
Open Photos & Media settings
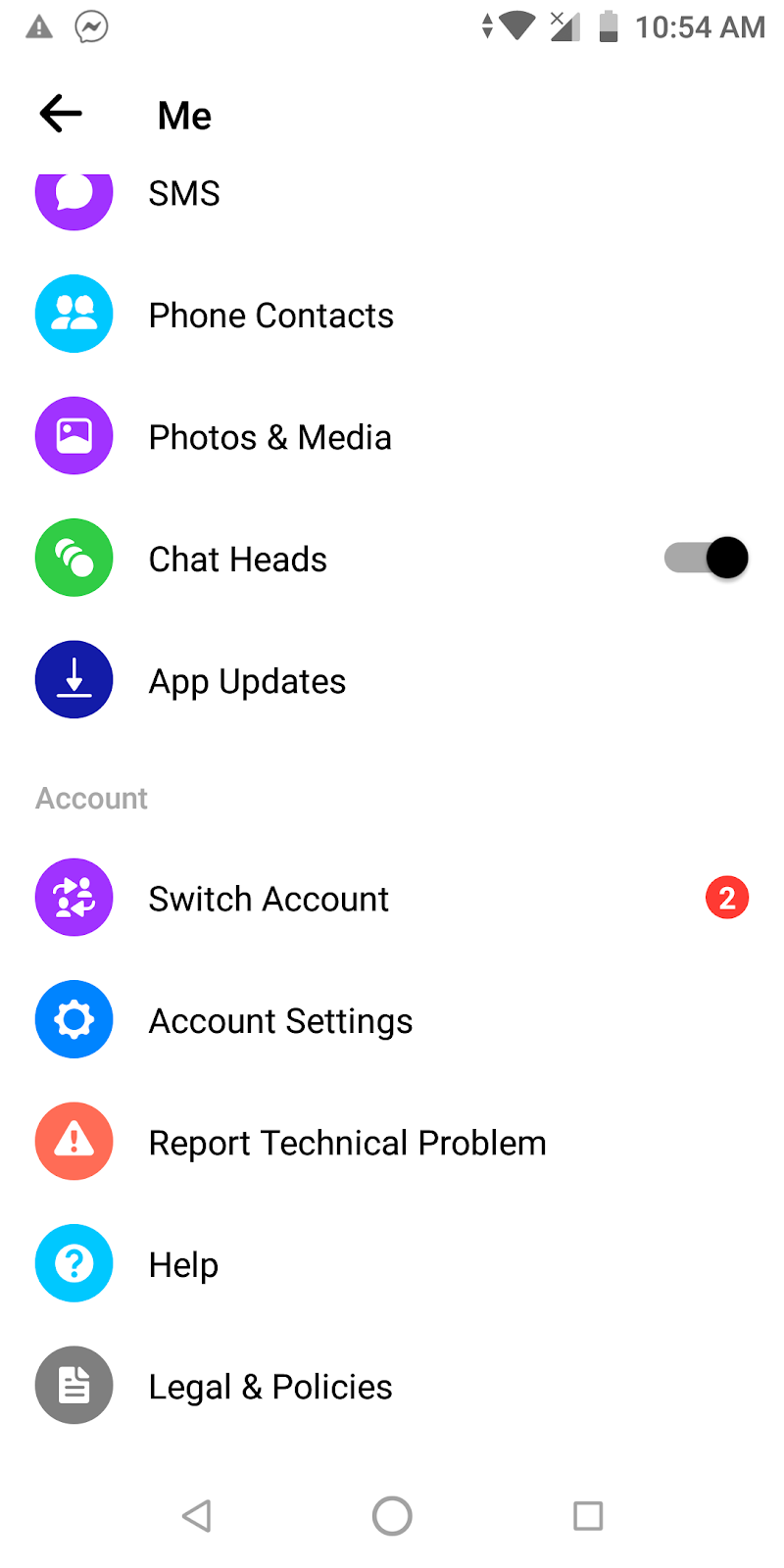pyautogui.click(x=269, y=437)
